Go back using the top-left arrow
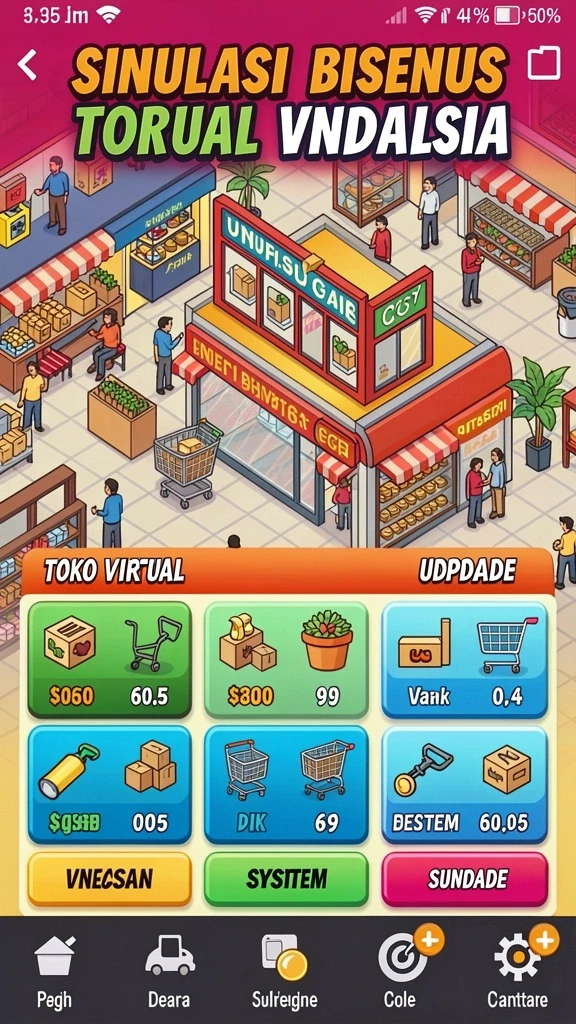The height and width of the screenshot is (1024, 576). (x=27, y=65)
